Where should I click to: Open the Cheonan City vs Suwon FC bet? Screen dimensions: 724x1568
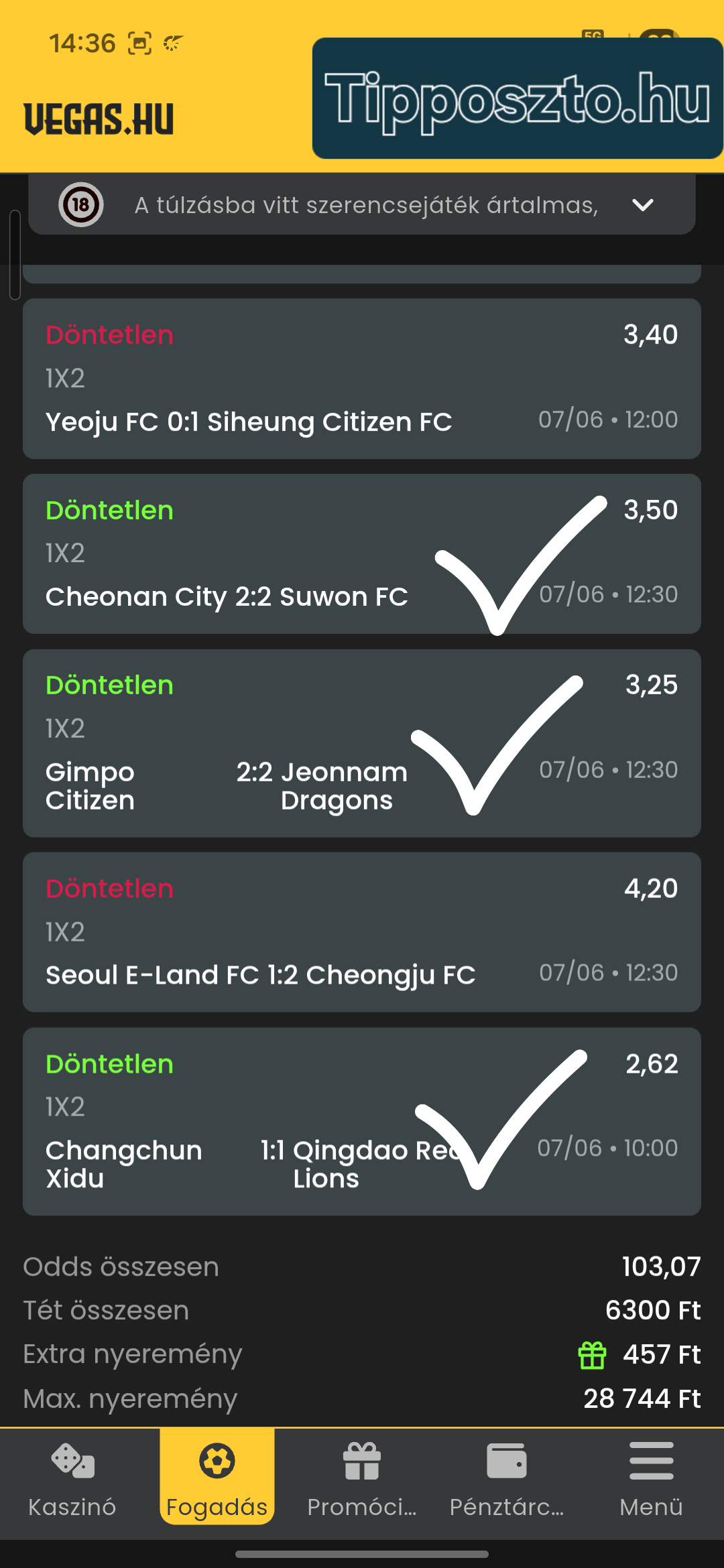[362, 554]
